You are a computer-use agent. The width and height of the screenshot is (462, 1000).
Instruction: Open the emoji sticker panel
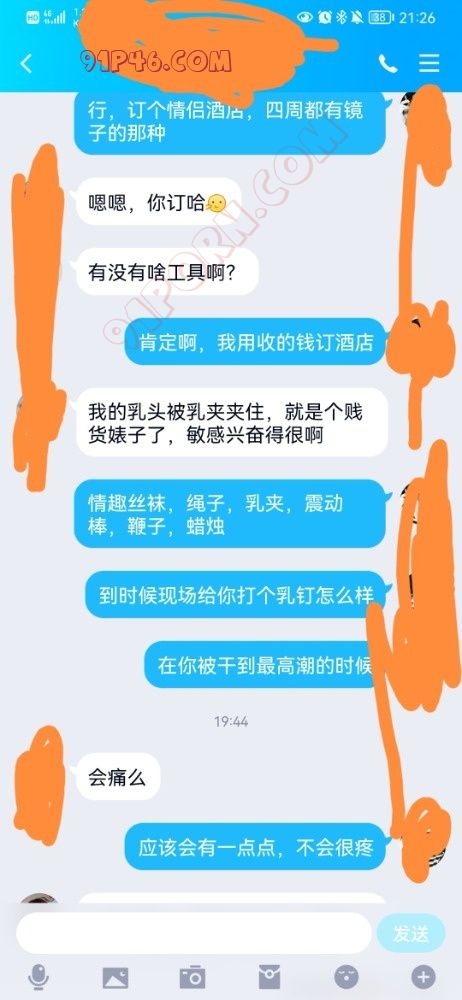pyautogui.click(x=346, y=976)
